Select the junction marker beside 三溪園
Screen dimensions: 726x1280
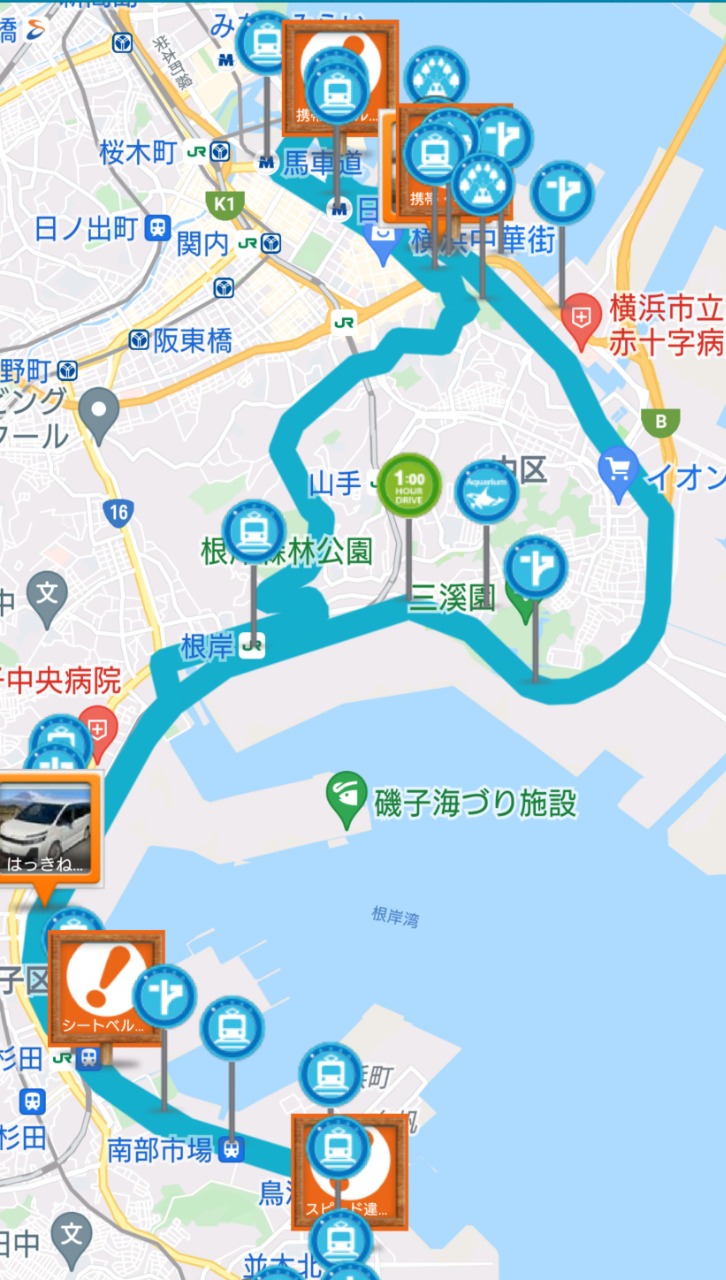tap(535, 568)
